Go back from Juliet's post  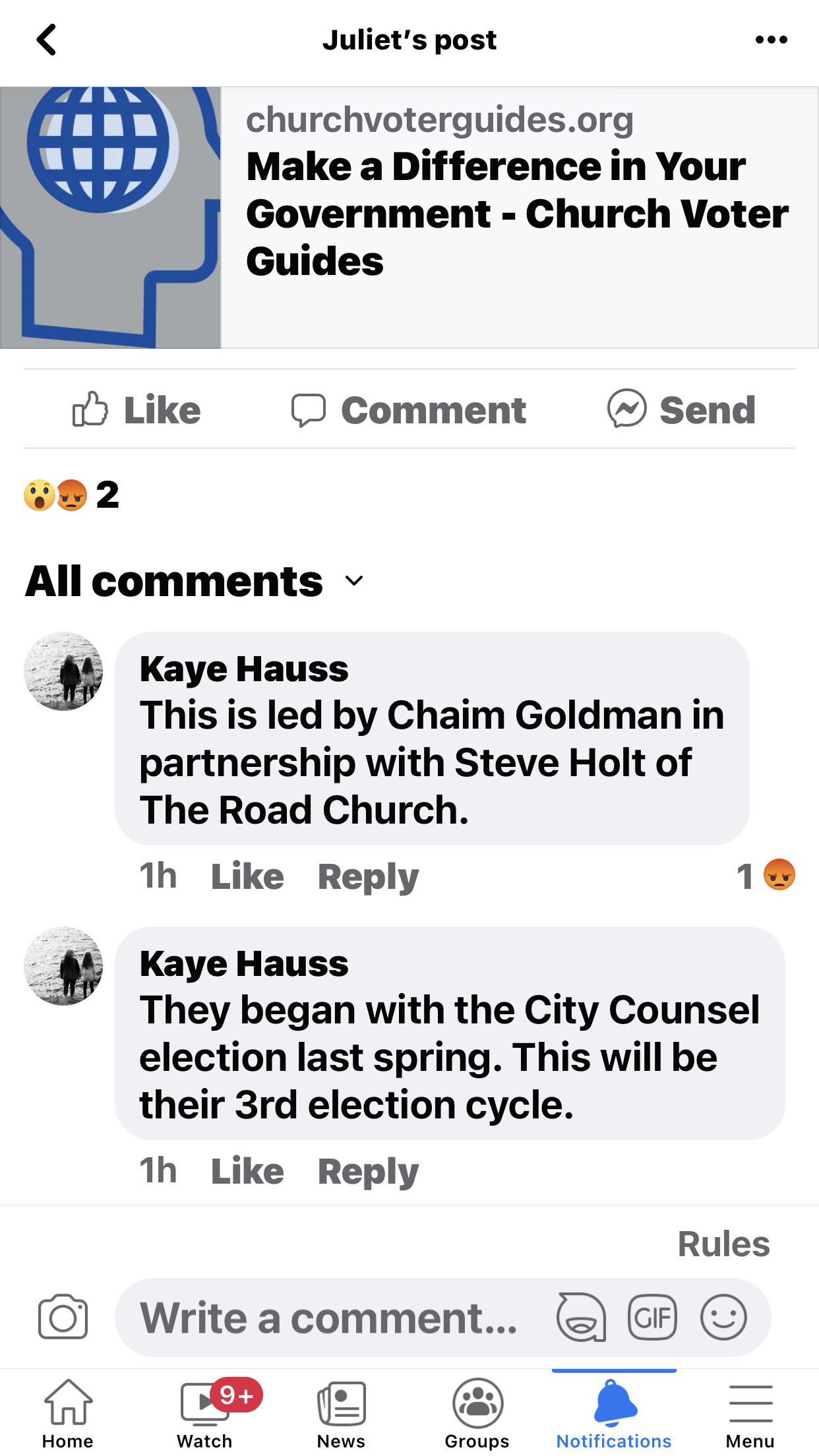pos(46,40)
